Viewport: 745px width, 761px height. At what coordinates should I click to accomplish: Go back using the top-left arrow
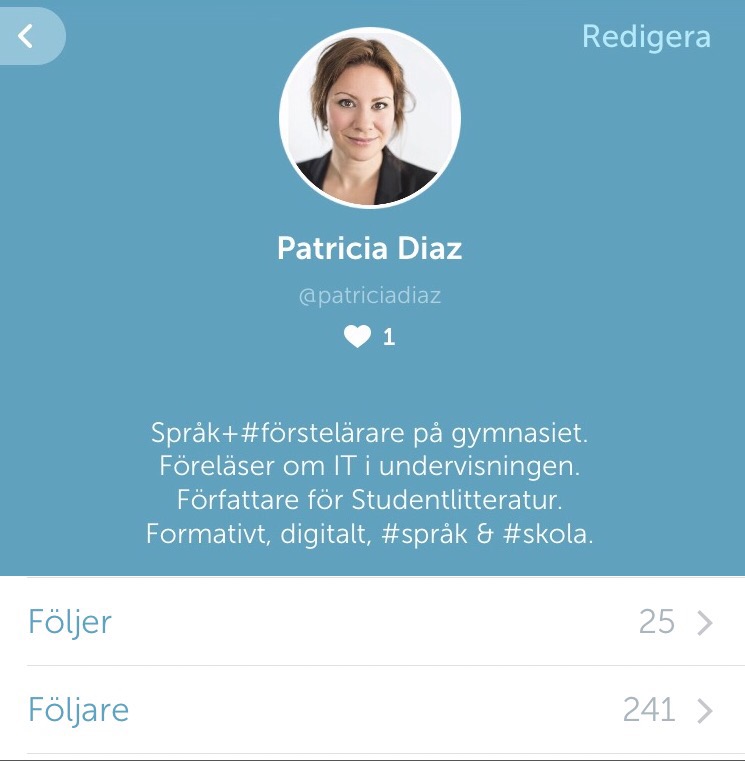(27, 37)
